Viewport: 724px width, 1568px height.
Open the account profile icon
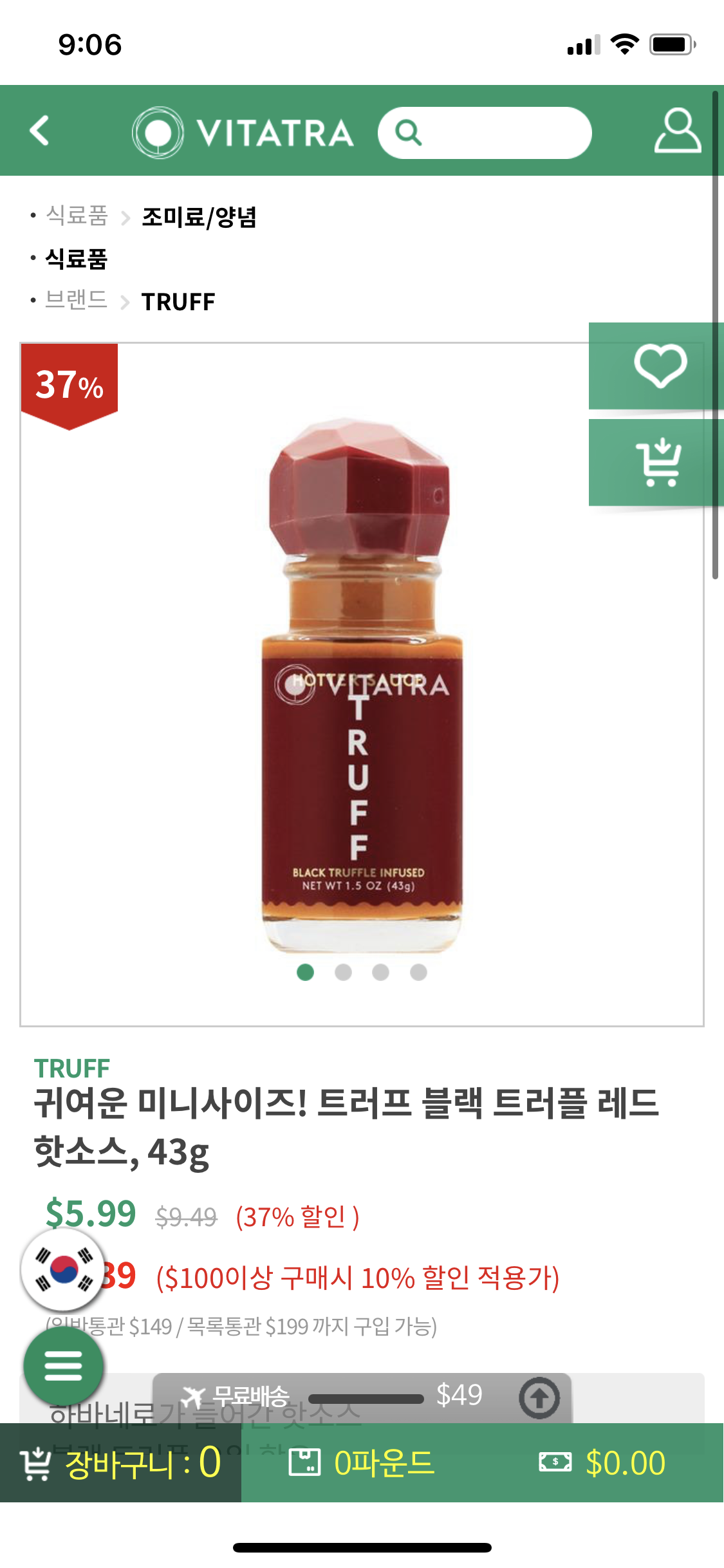pyautogui.click(x=678, y=131)
